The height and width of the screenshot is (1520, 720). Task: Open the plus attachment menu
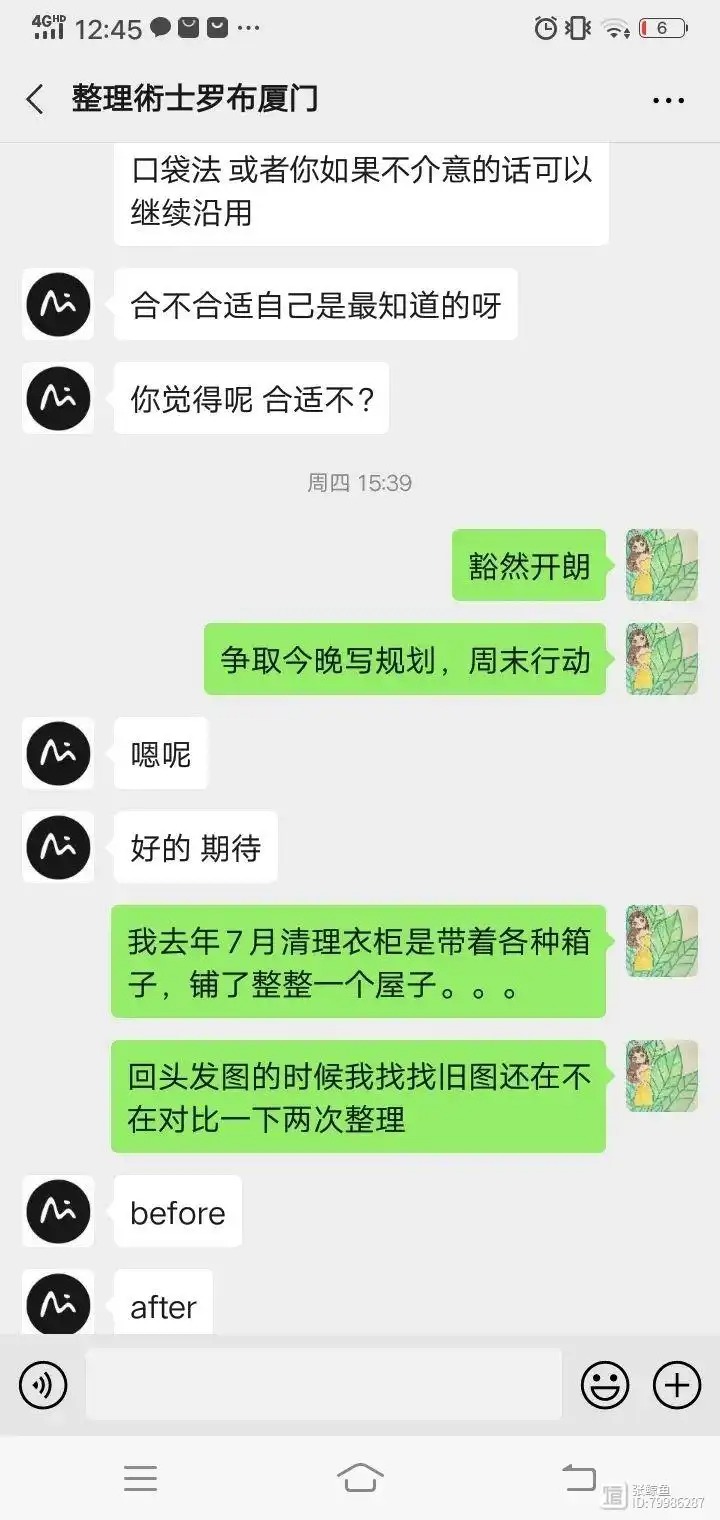click(x=677, y=1385)
